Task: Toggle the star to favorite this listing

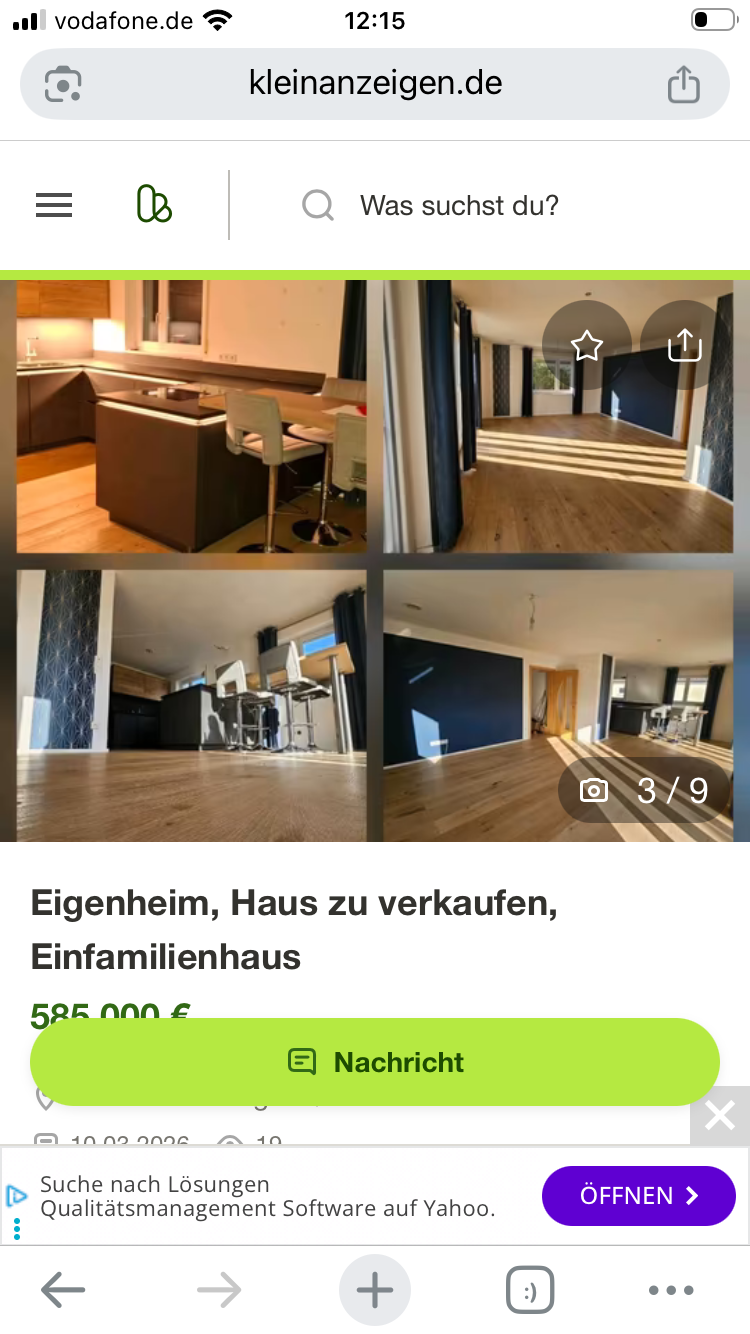Action: [586, 345]
